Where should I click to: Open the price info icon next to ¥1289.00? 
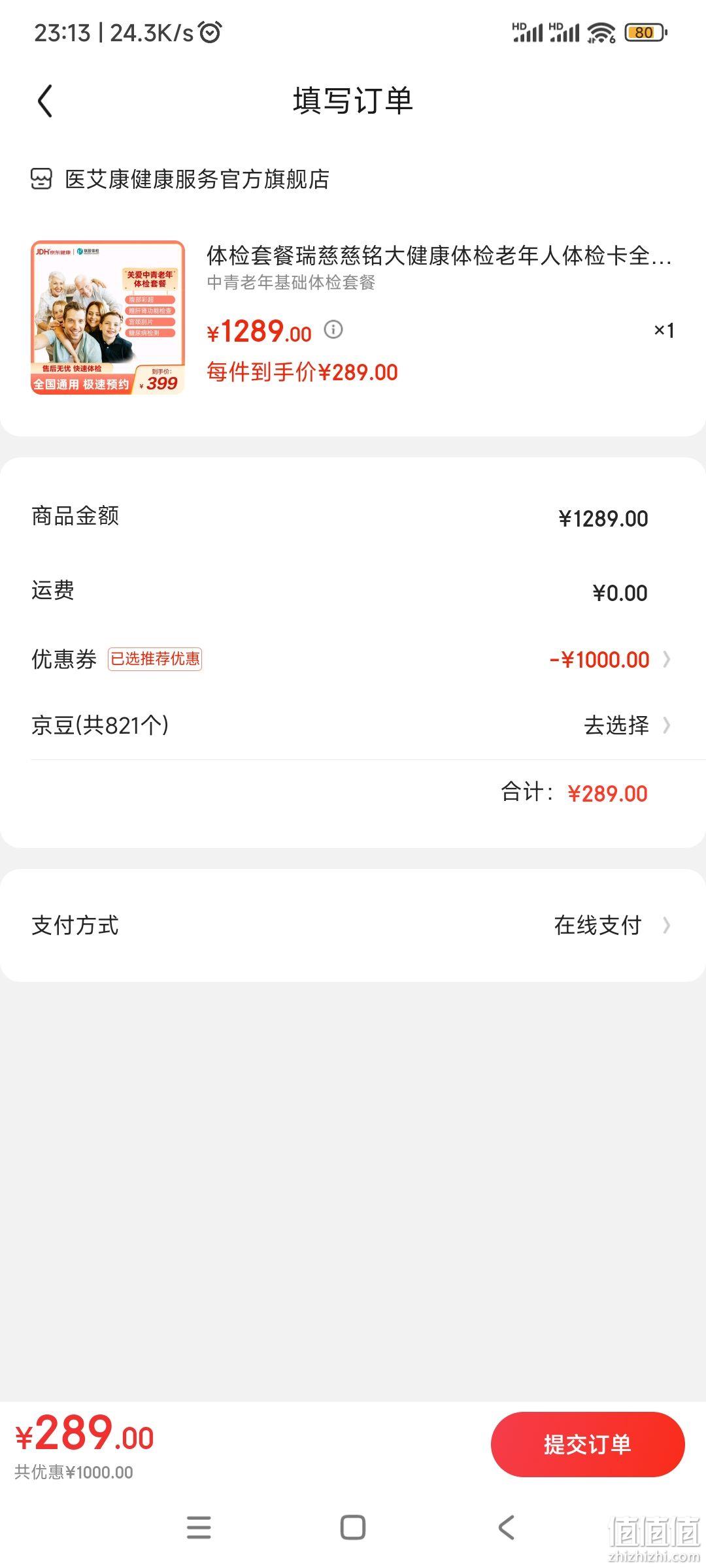[x=333, y=329]
